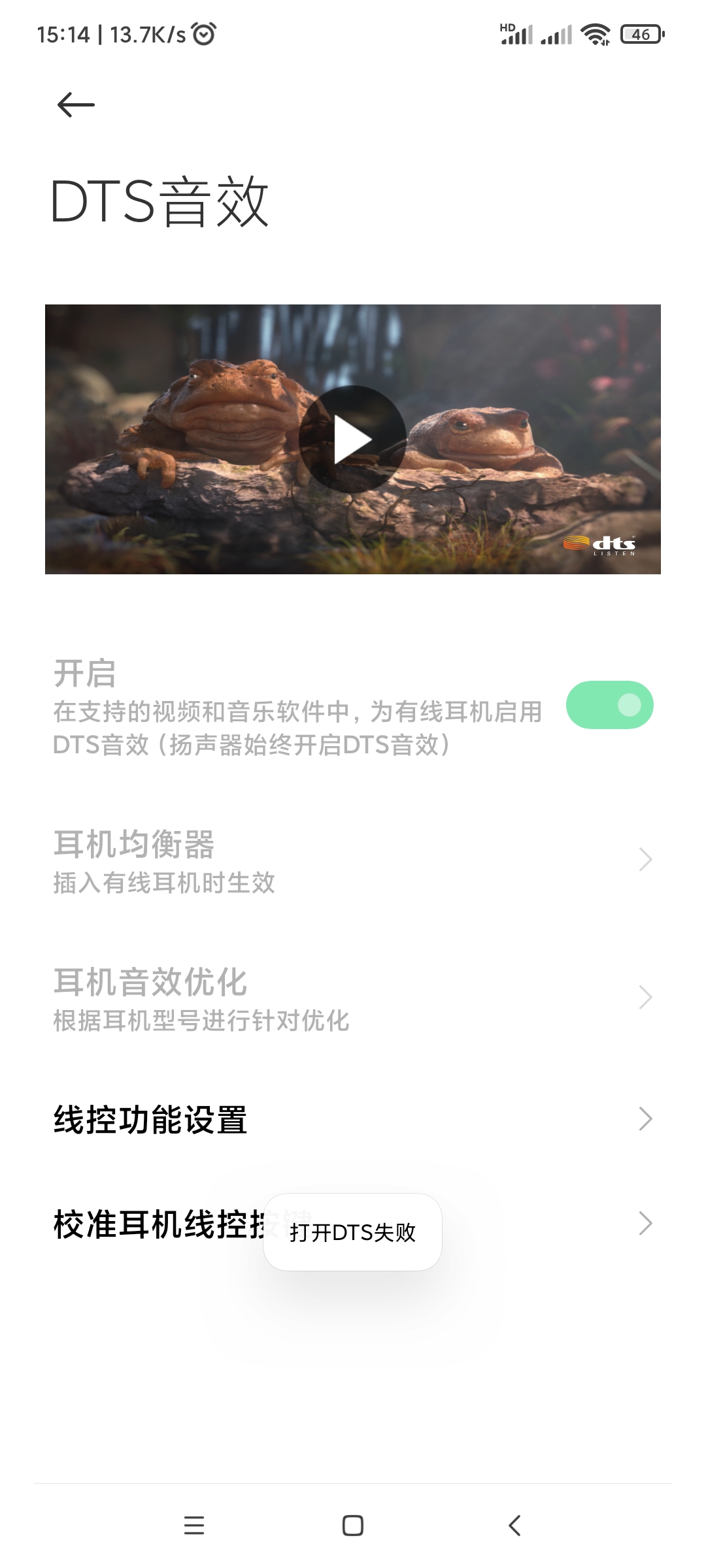
Task: Open recent apps from navigation bar
Action: point(194,1526)
